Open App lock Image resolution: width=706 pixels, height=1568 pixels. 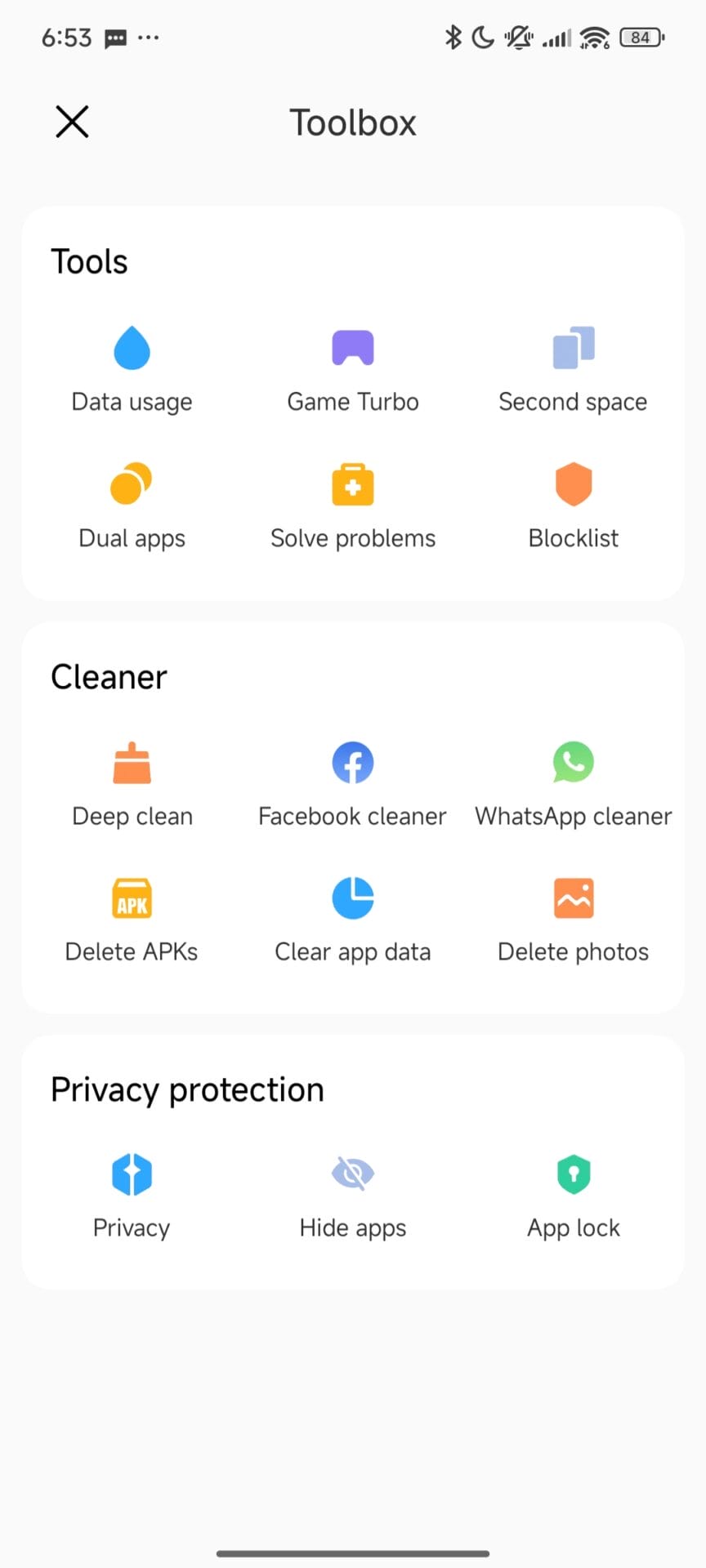point(574,1194)
